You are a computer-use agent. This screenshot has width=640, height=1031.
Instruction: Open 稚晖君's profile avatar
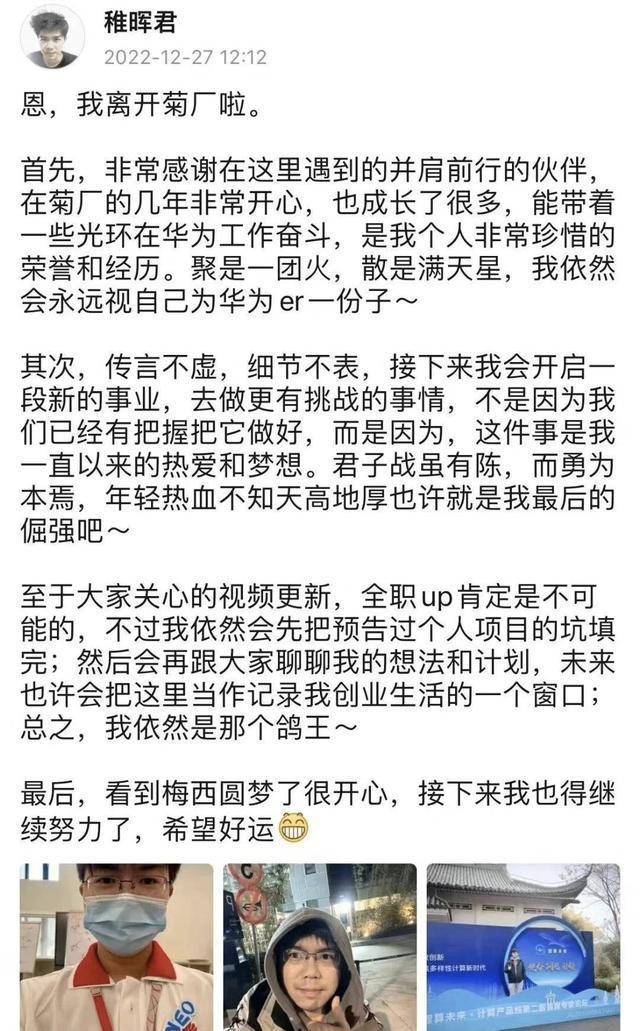52,37
